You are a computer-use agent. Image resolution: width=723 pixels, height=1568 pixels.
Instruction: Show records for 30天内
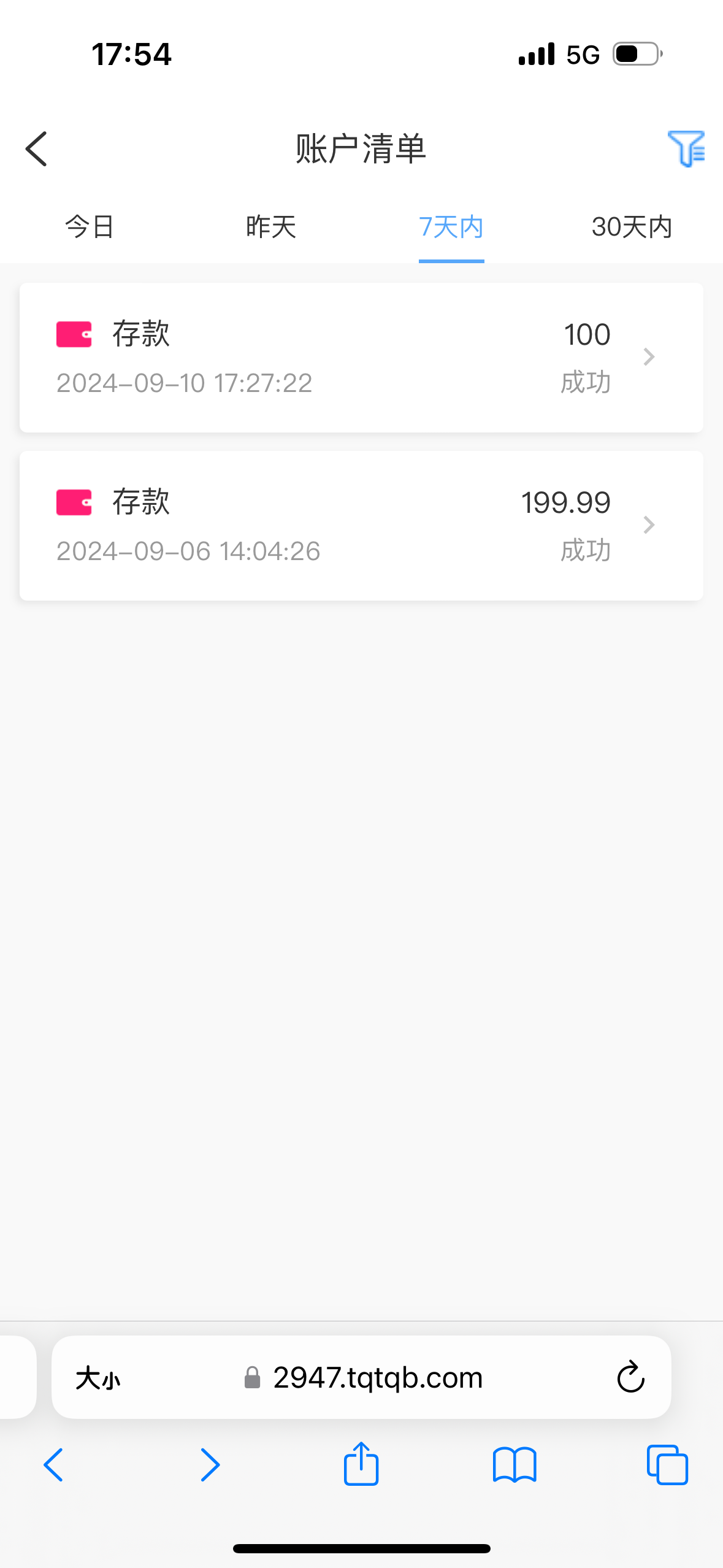point(632,227)
